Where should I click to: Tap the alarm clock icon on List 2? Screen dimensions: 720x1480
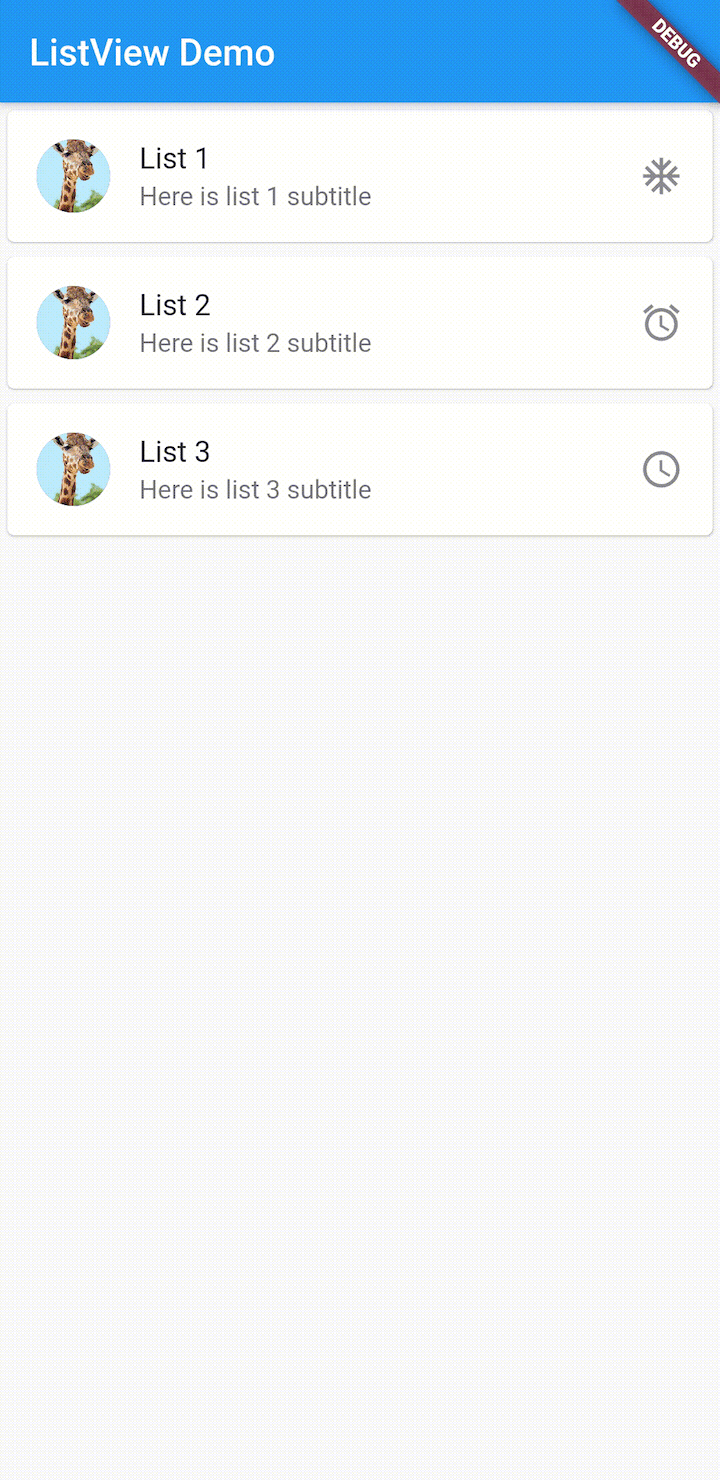661,323
